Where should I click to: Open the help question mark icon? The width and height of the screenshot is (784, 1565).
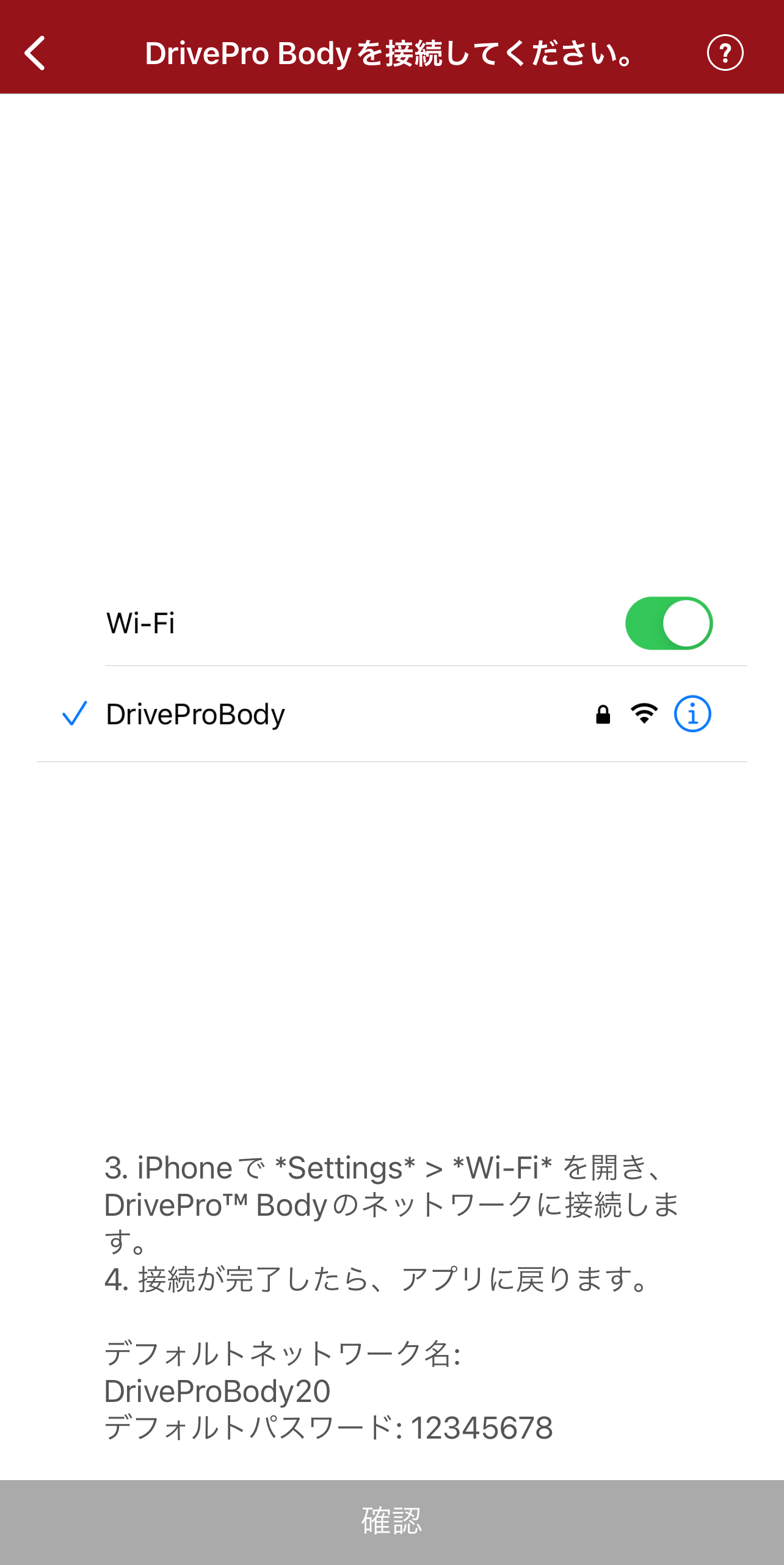(725, 53)
